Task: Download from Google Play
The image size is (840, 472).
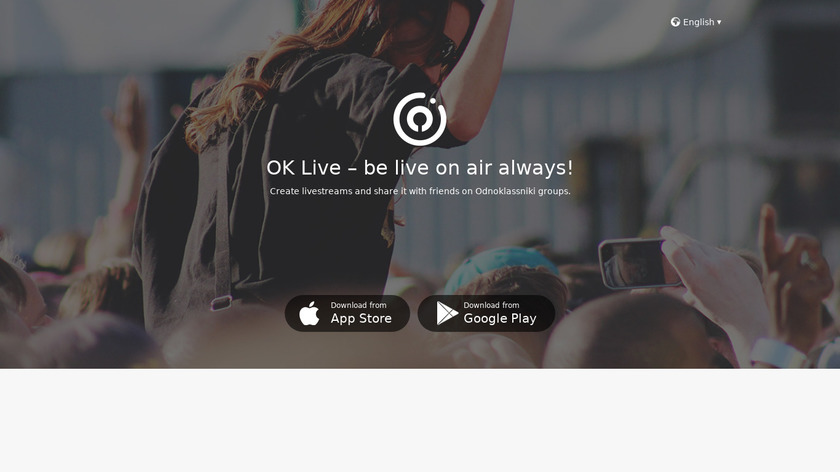Action: [x=486, y=313]
